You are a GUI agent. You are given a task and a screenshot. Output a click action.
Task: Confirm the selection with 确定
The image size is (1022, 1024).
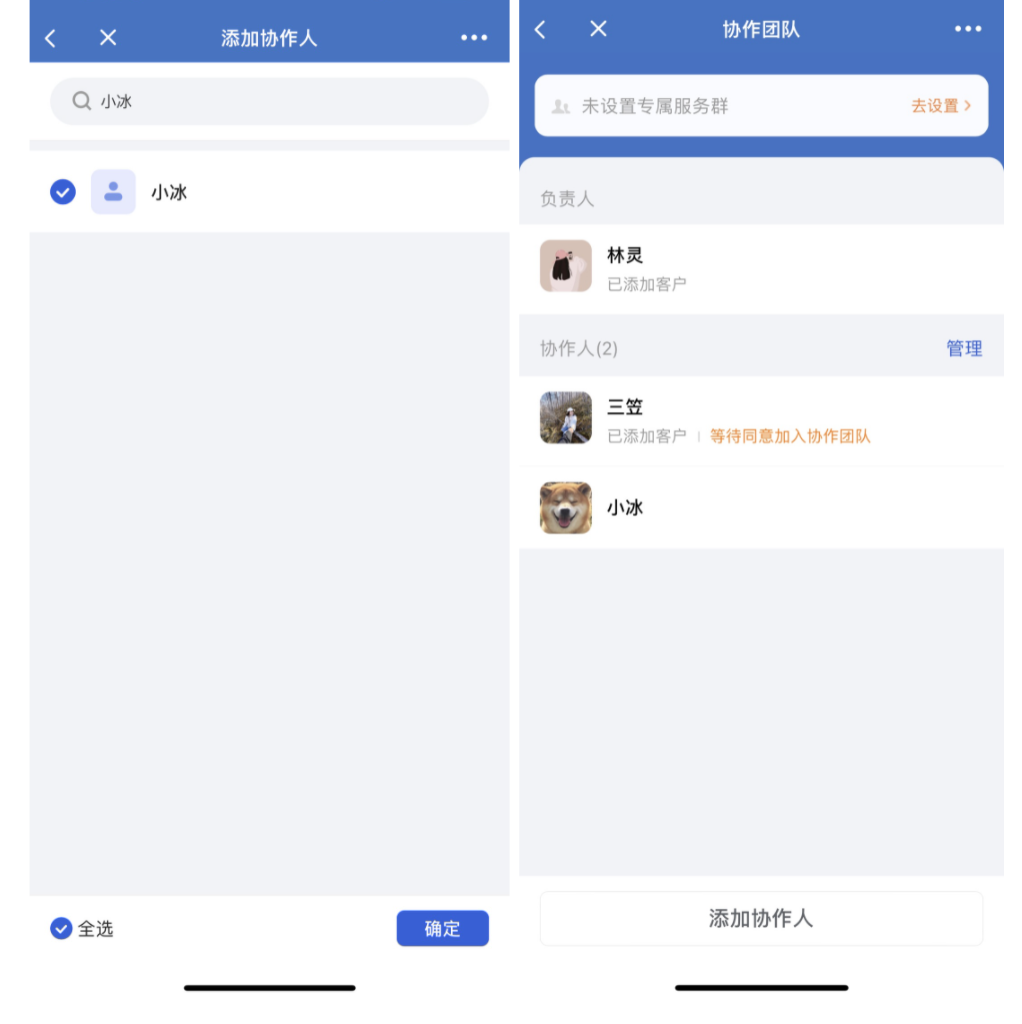click(442, 928)
